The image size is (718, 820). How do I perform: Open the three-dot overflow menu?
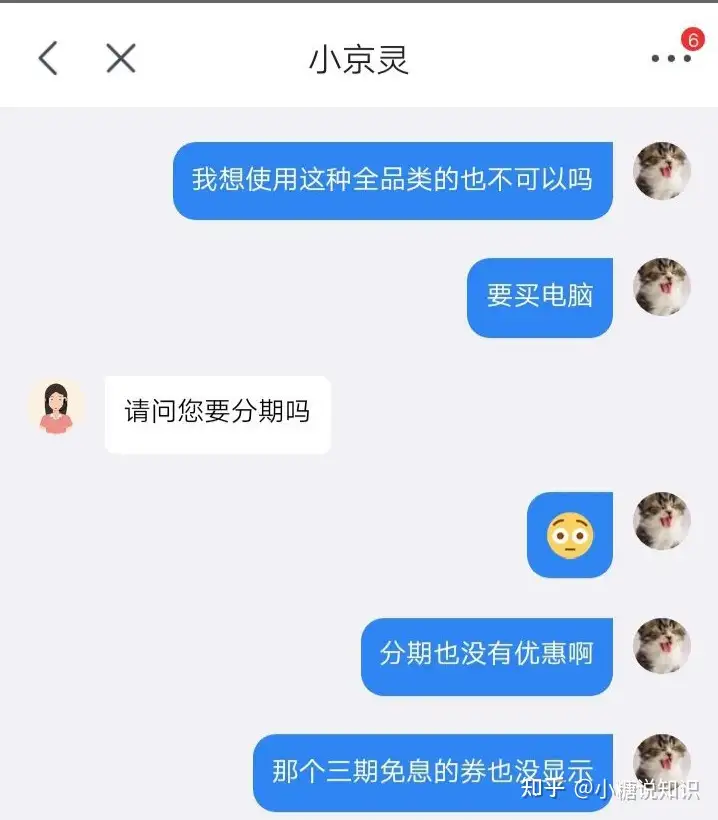click(670, 59)
